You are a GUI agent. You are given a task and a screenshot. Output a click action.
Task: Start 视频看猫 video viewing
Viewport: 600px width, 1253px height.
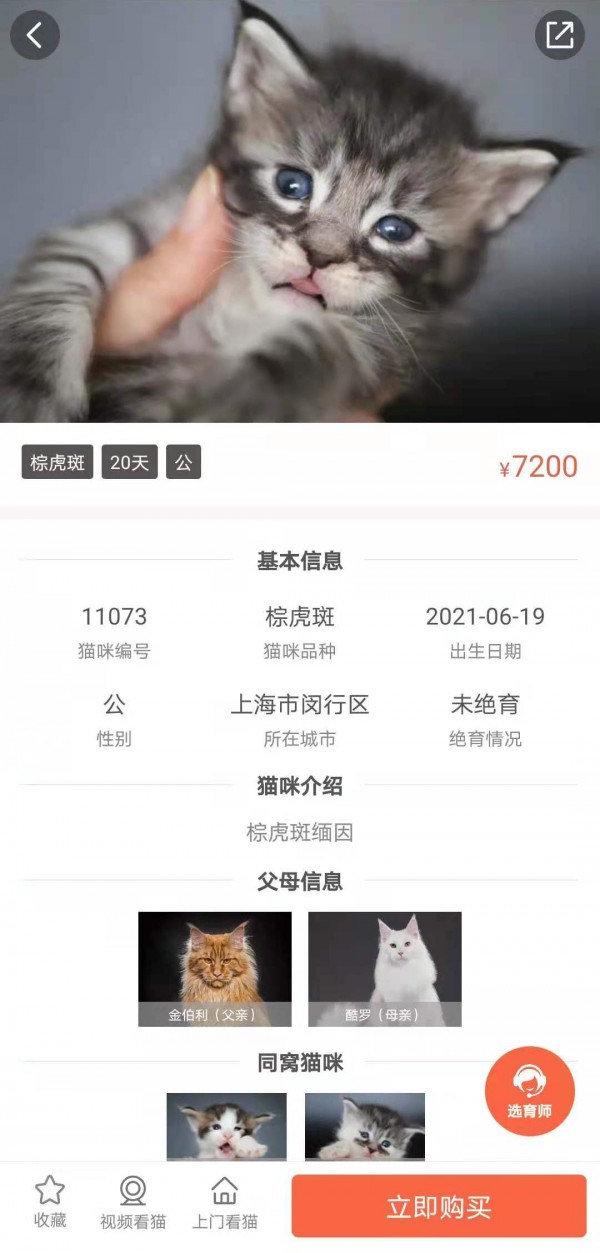click(133, 1203)
